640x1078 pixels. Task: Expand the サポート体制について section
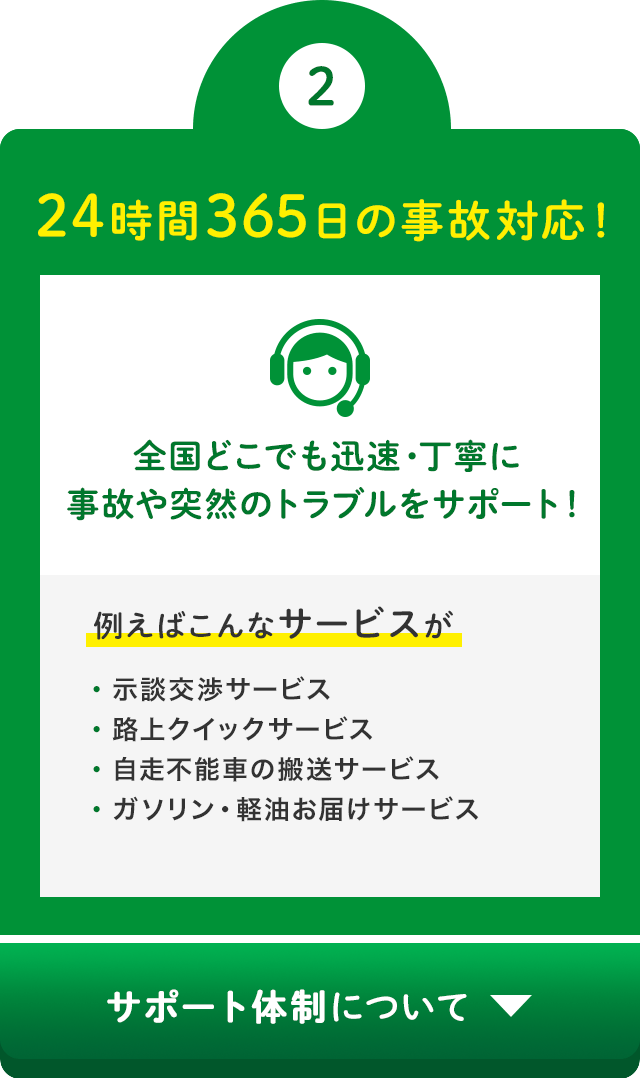[x=320, y=1006]
